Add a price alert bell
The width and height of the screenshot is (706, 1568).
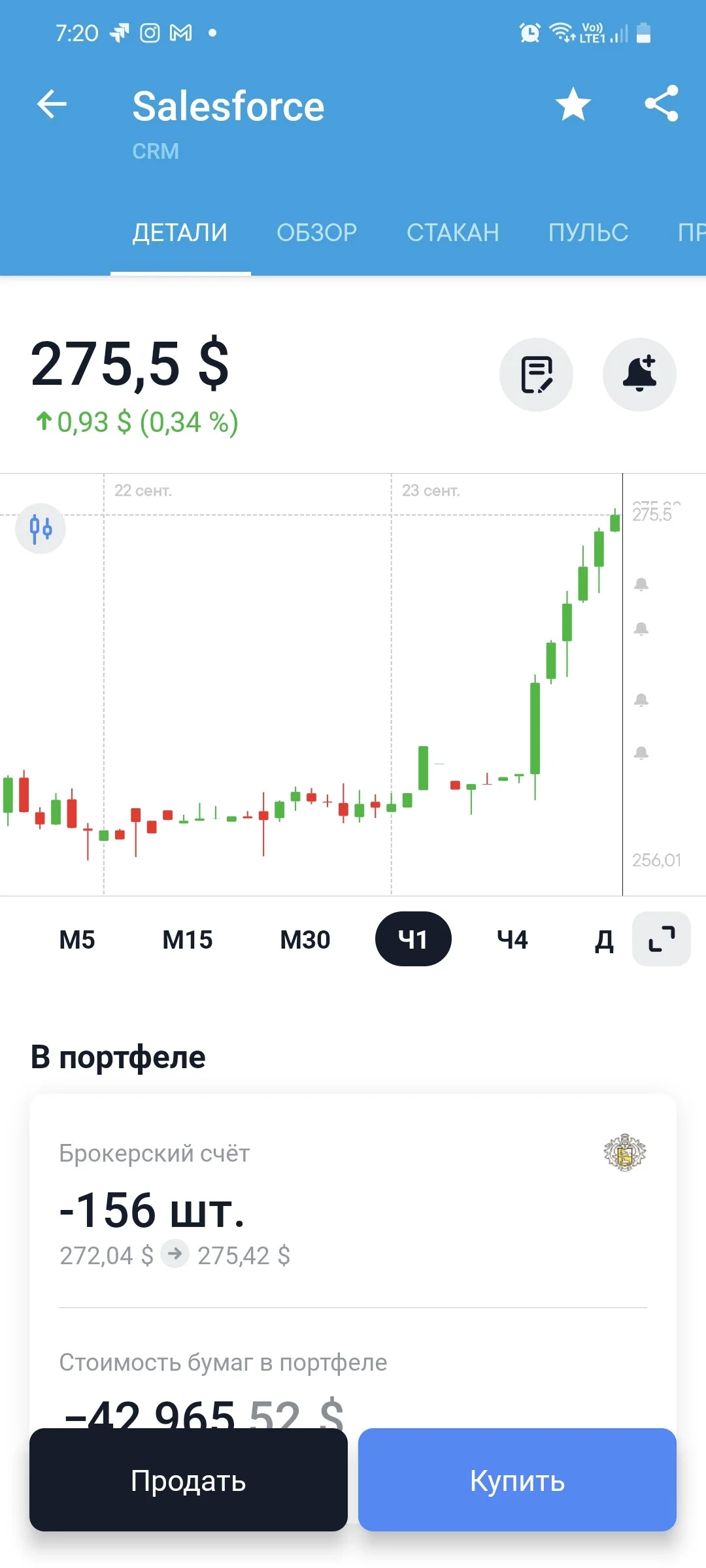click(x=639, y=374)
